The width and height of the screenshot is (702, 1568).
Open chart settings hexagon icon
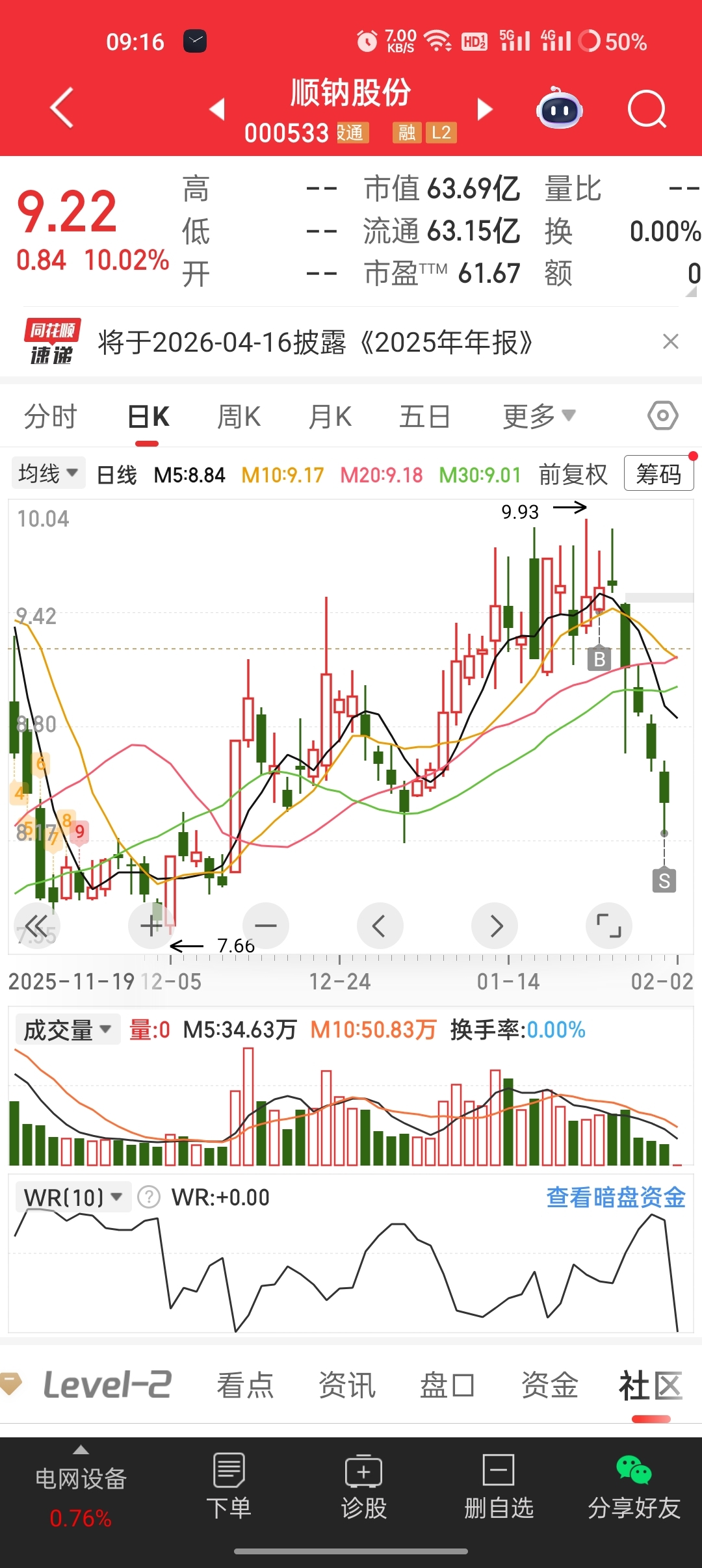click(x=662, y=415)
